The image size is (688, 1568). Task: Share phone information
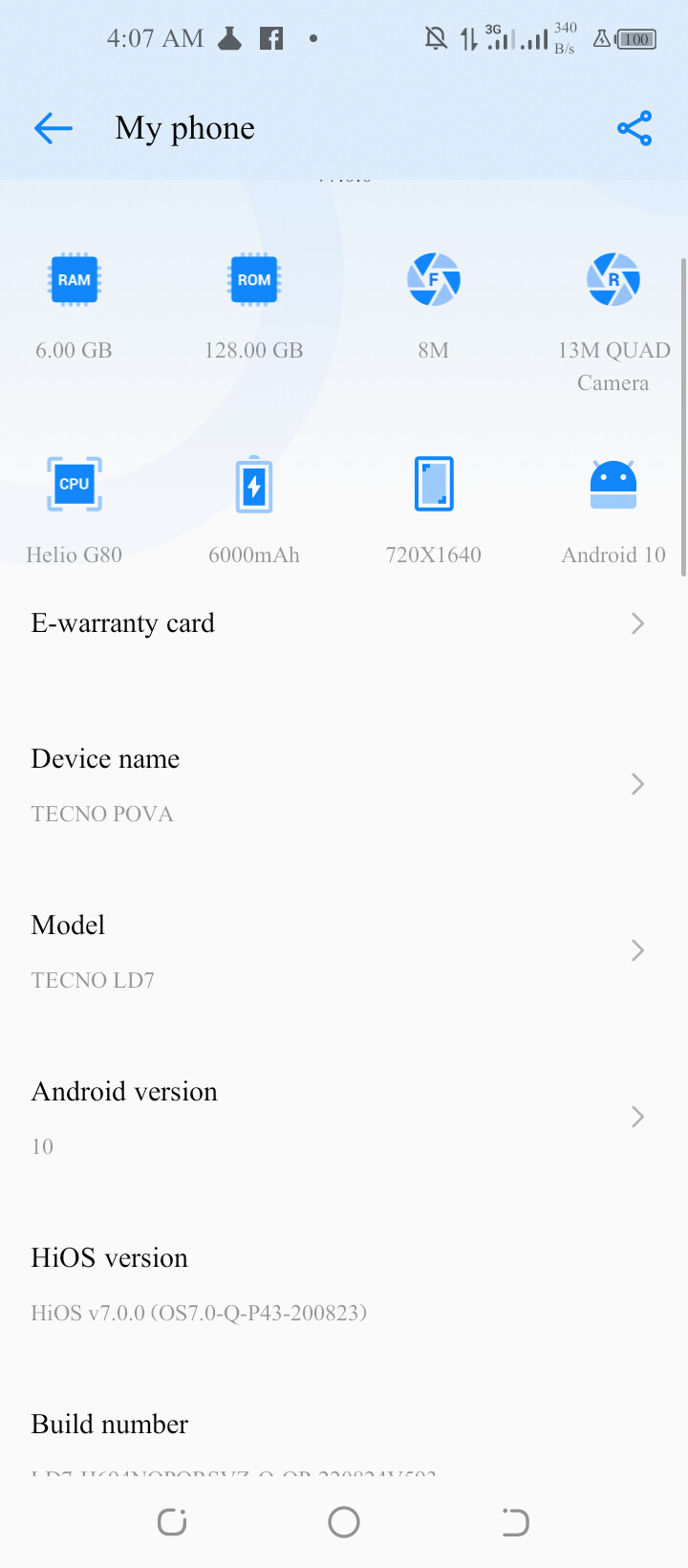click(x=634, y=128)
